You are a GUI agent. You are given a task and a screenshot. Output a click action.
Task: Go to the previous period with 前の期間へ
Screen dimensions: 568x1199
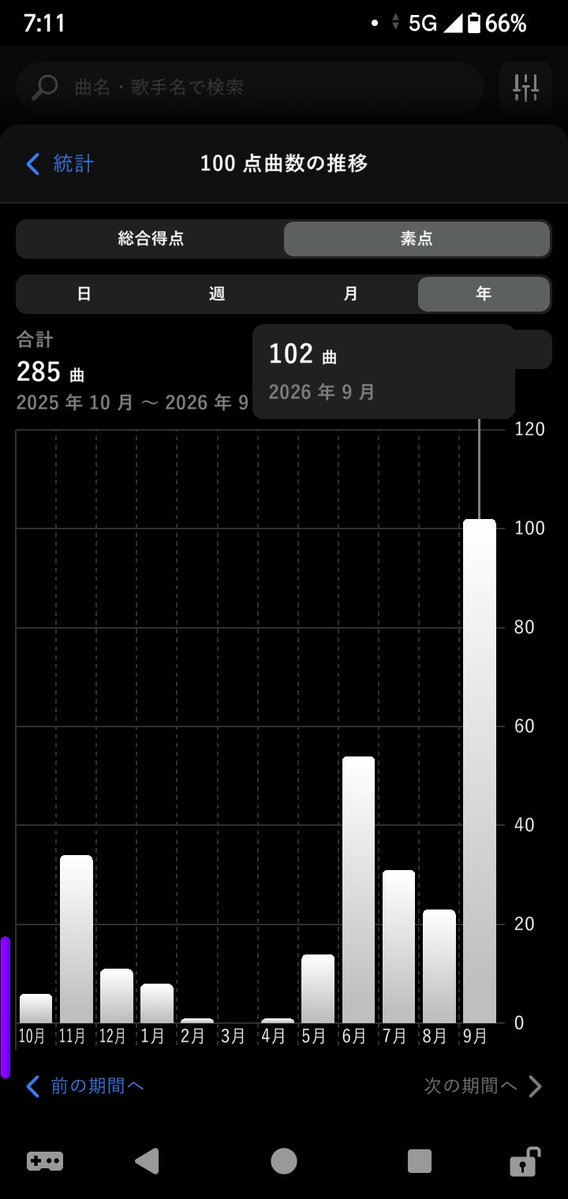click(85, 1086)
